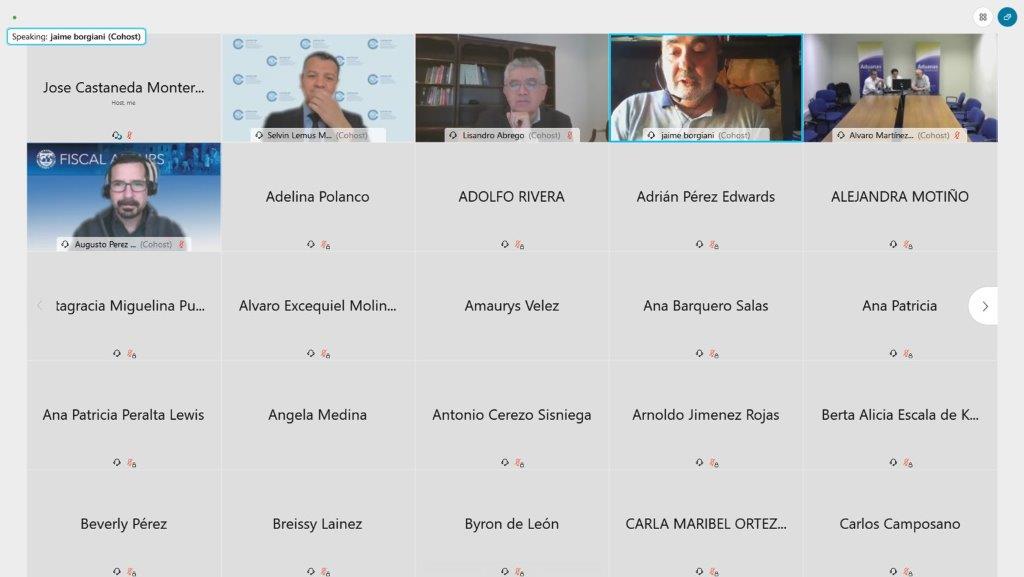Select Augusto Perez's video tile

(x=124, y=196)
